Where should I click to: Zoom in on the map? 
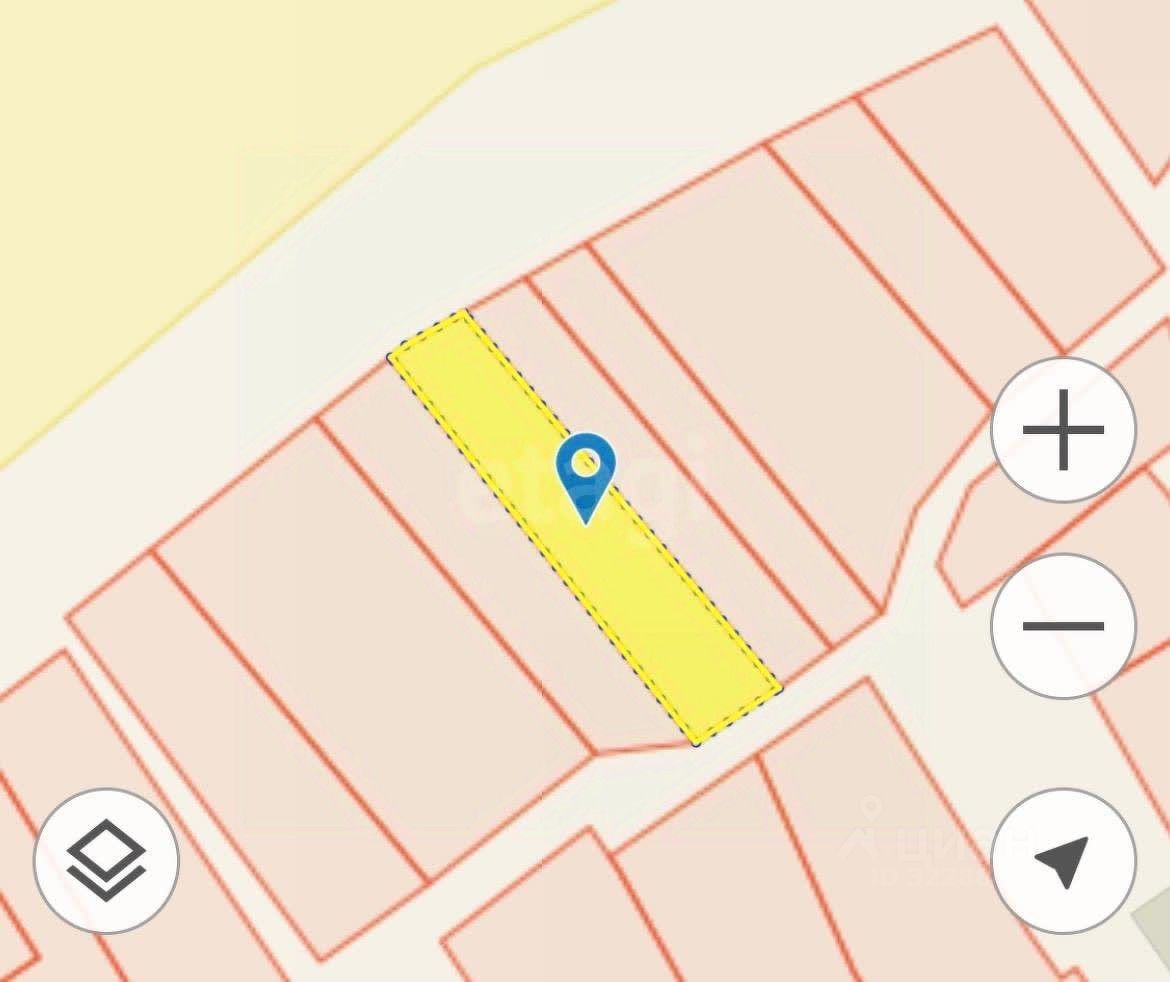(x=1063, y=430)
